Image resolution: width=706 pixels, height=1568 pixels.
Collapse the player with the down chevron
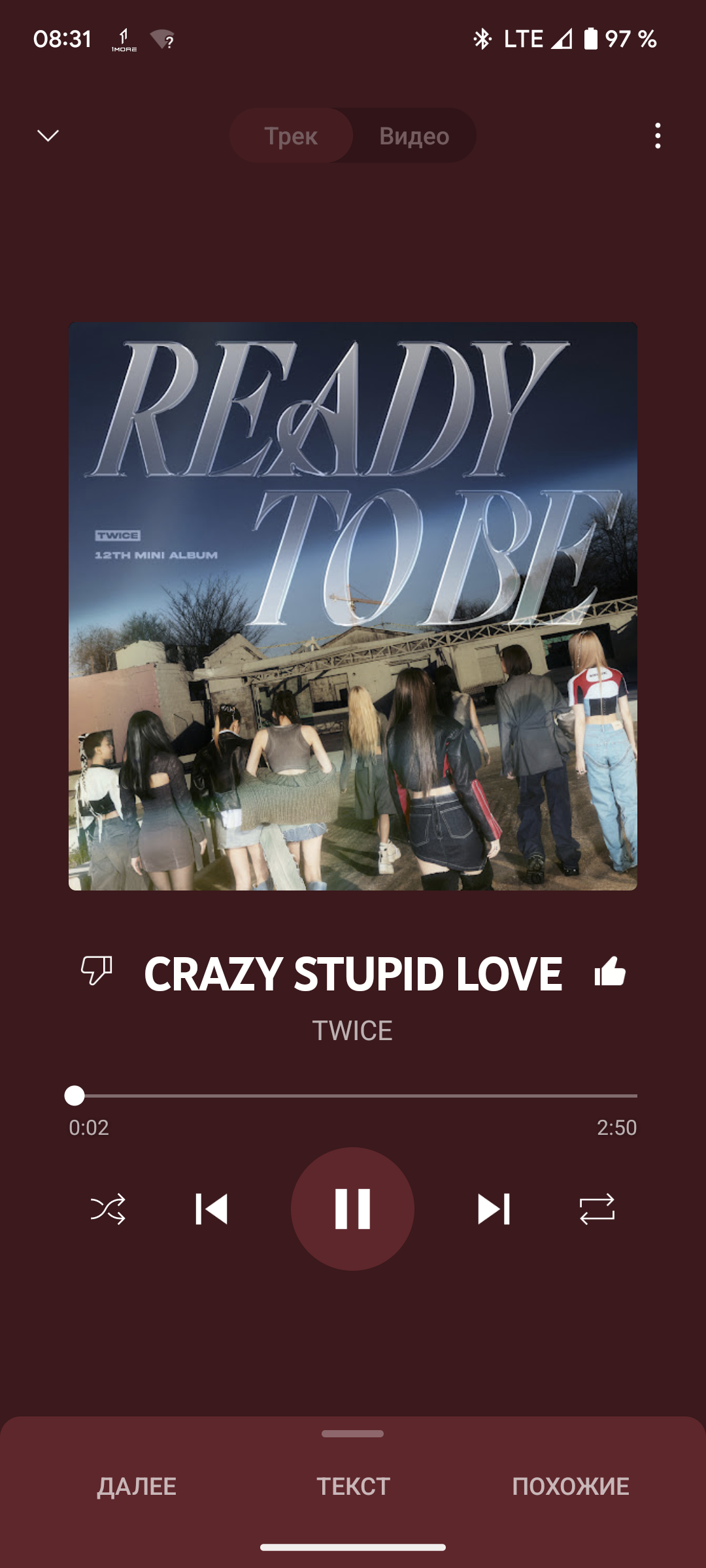[48, 135]
